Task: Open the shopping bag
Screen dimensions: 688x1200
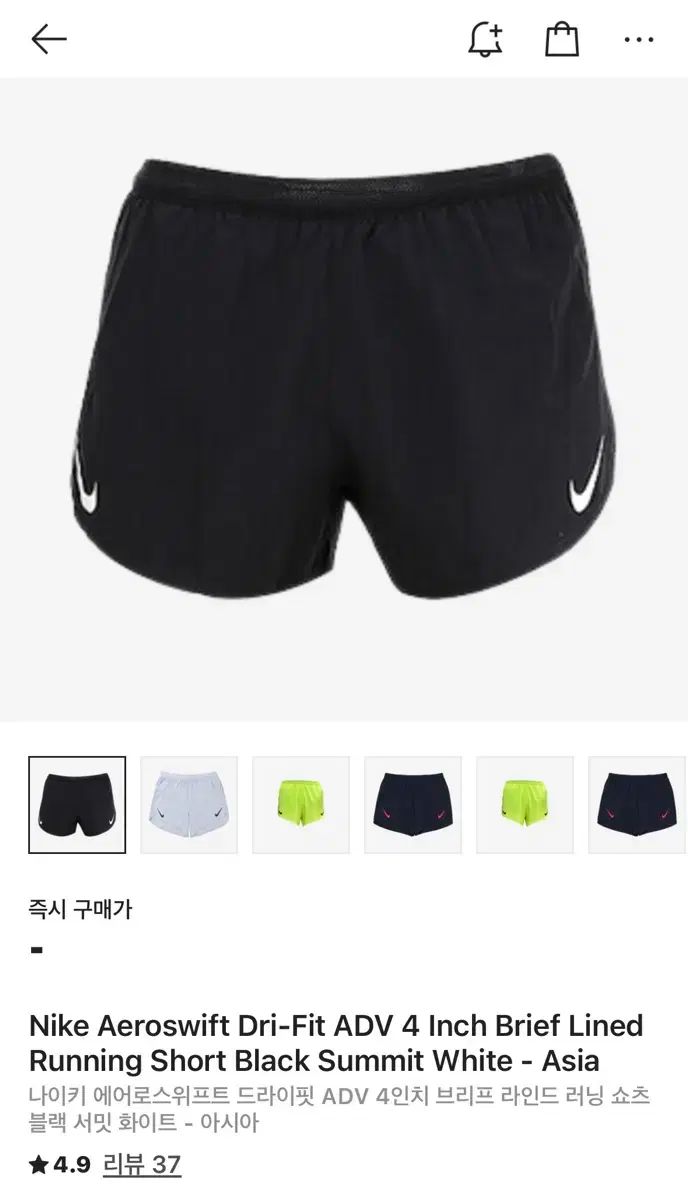Action: 562,40
